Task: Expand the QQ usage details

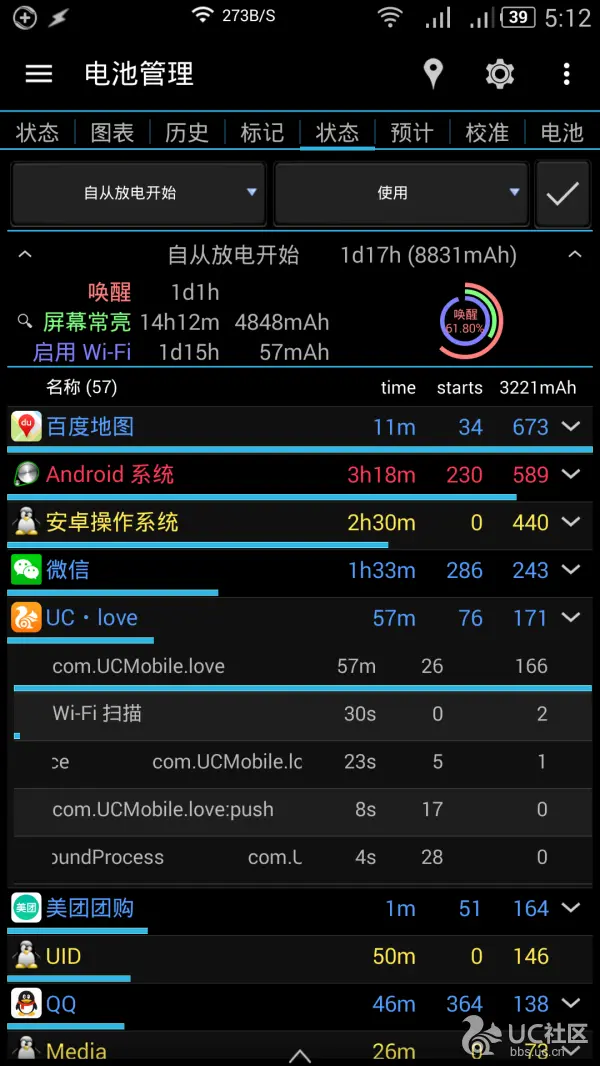Action: (571, 1003)
